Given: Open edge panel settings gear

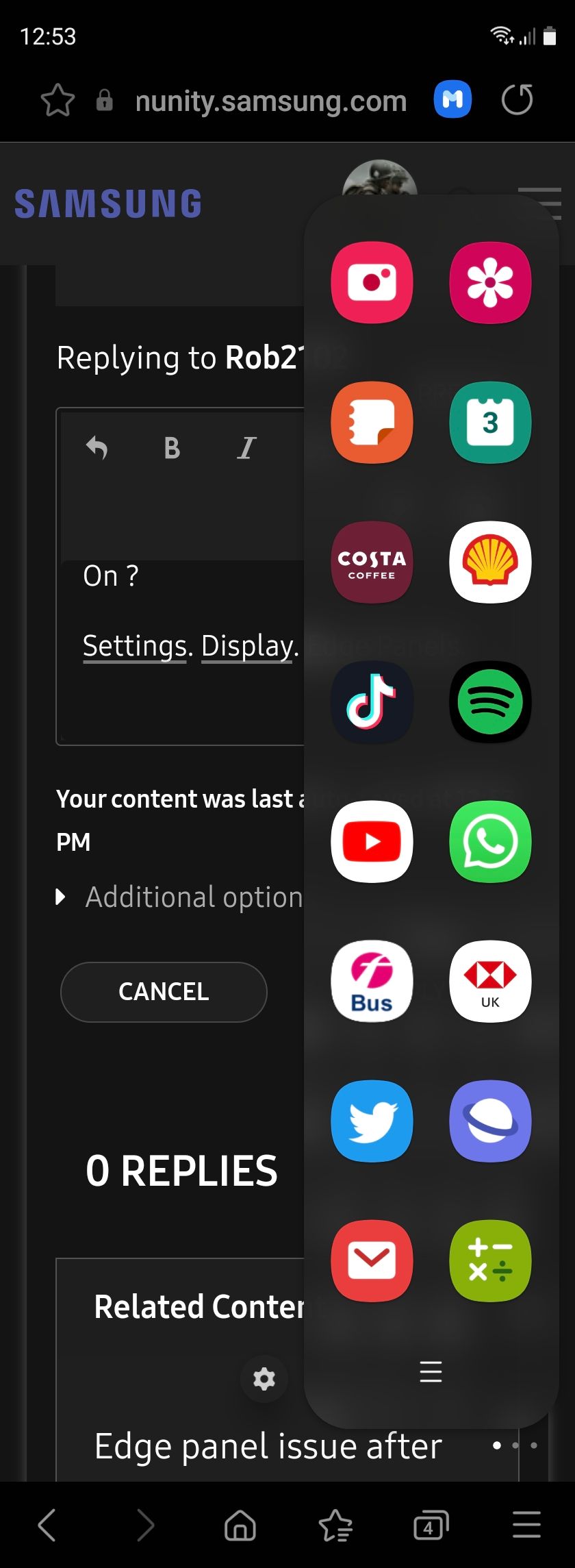Looking at the screenshot, I should [x=264, y=1378].
